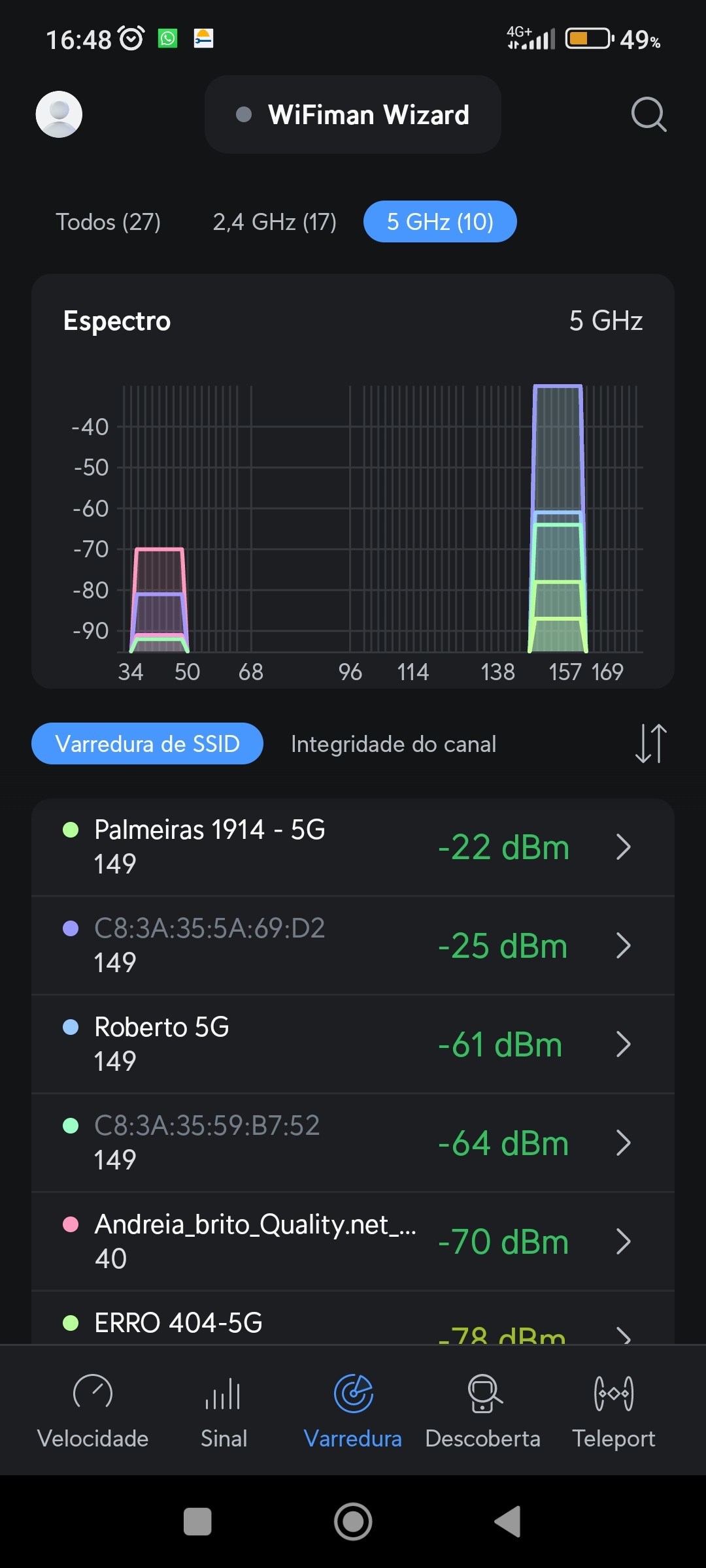
Task: Show all networks with Todos (27)
Action: [x=108, y=222]
